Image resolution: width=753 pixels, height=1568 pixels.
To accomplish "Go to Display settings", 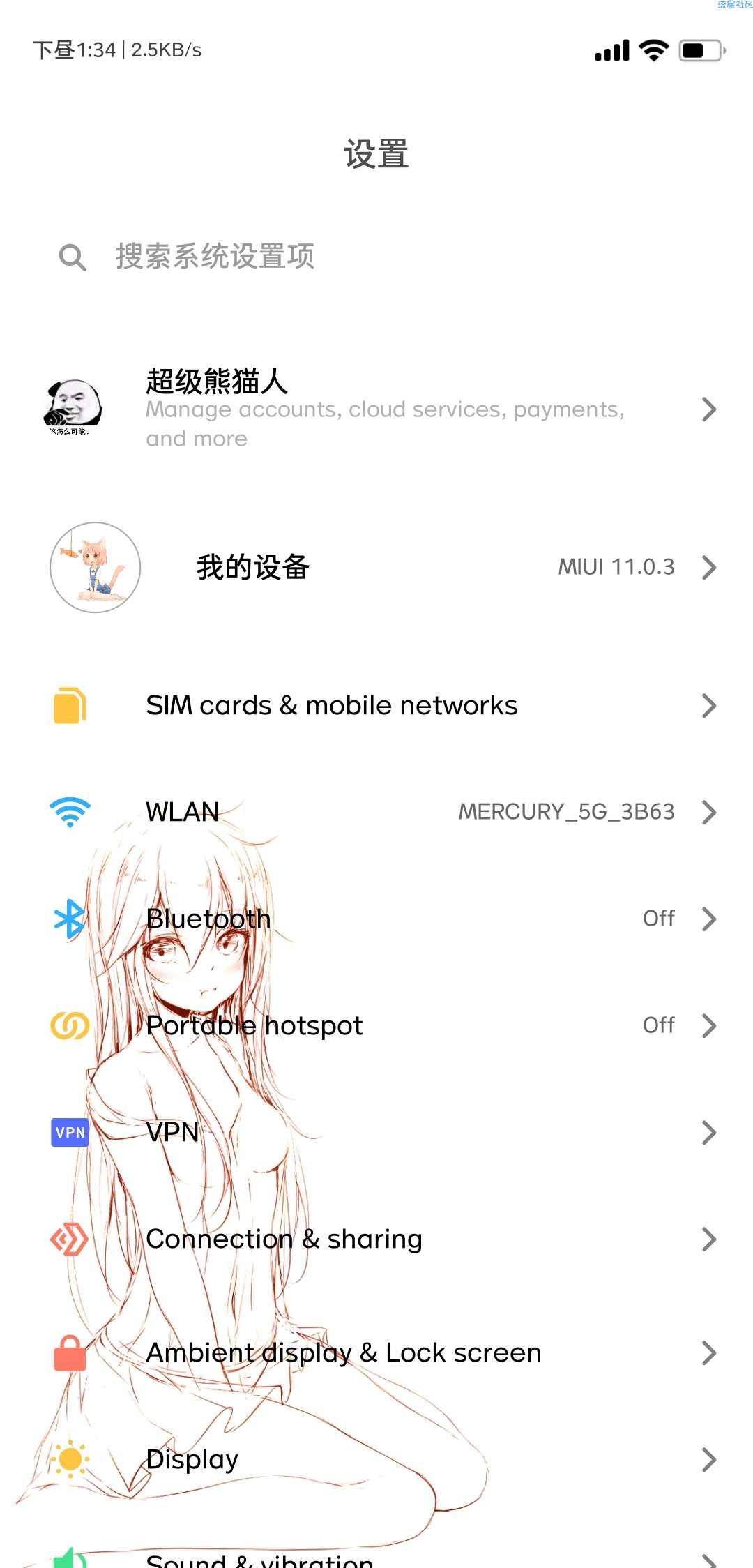I will coord(376,1459).
